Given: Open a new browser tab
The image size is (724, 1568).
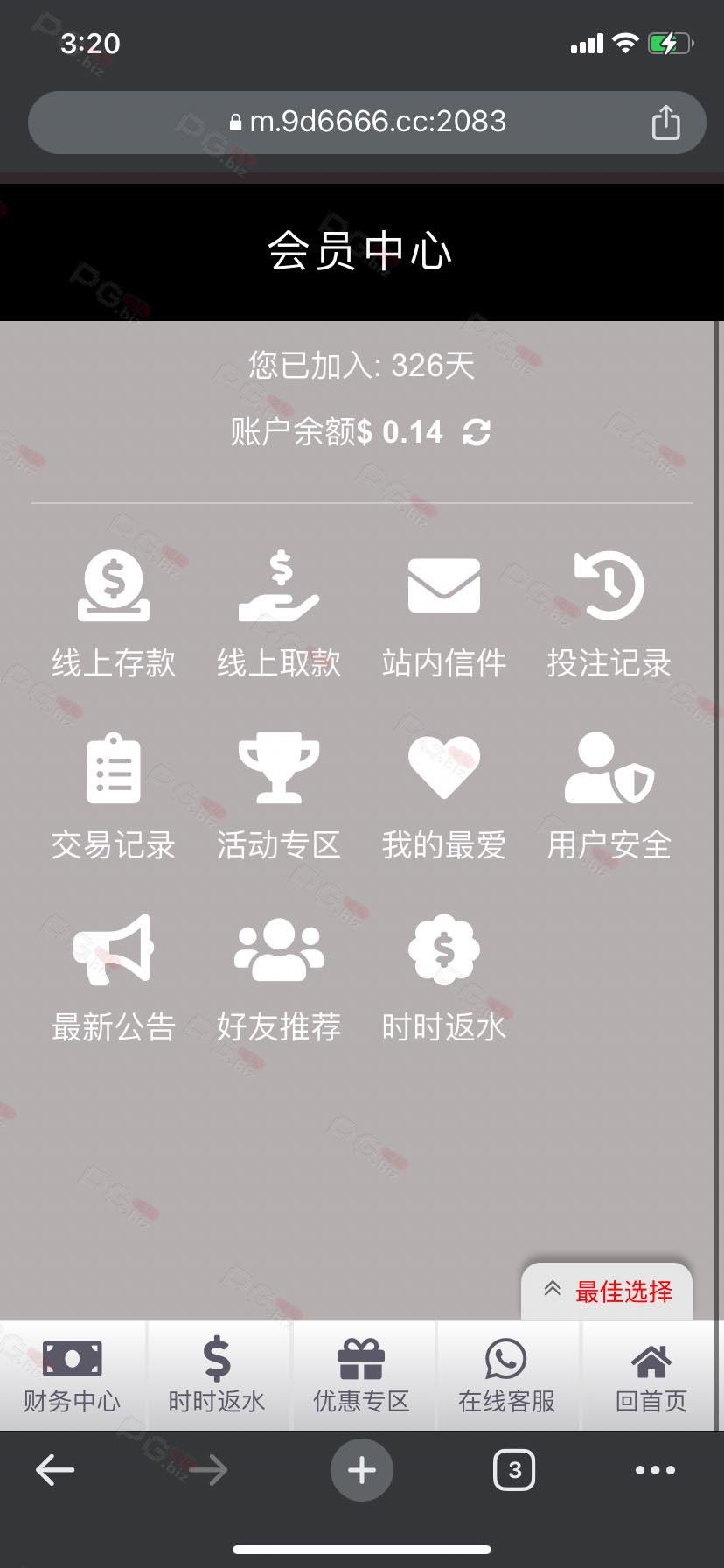Looking at the screenshot, I should [x=361, y=1470].
